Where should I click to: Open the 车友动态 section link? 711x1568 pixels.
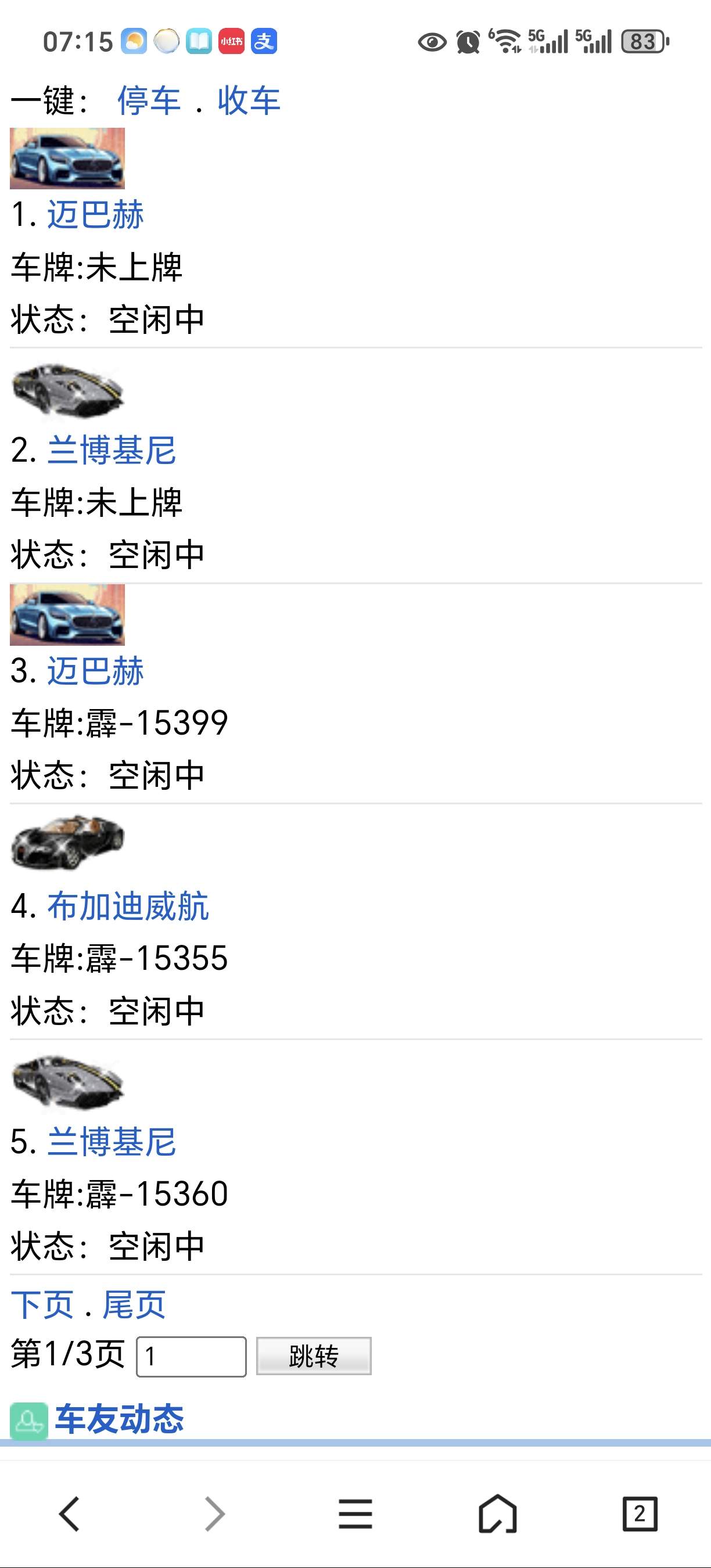click(119, 1419)
